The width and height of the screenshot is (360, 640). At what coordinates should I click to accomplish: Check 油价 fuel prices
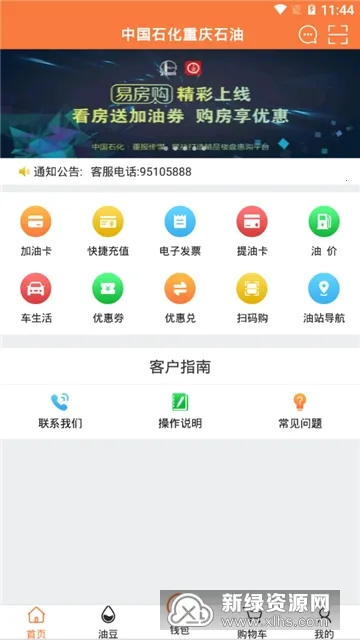(324, 231)
